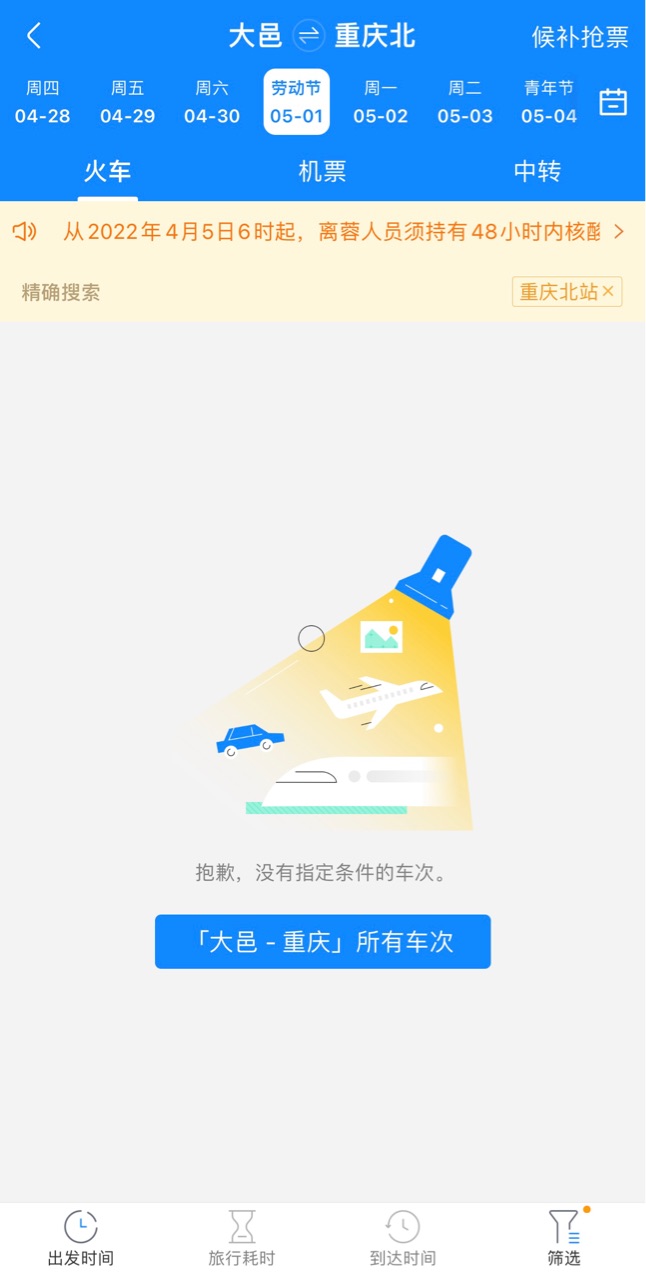Sort by 出发时间
The height and width of the screenshot is (1280, 646).
[x=81, y=1240]
